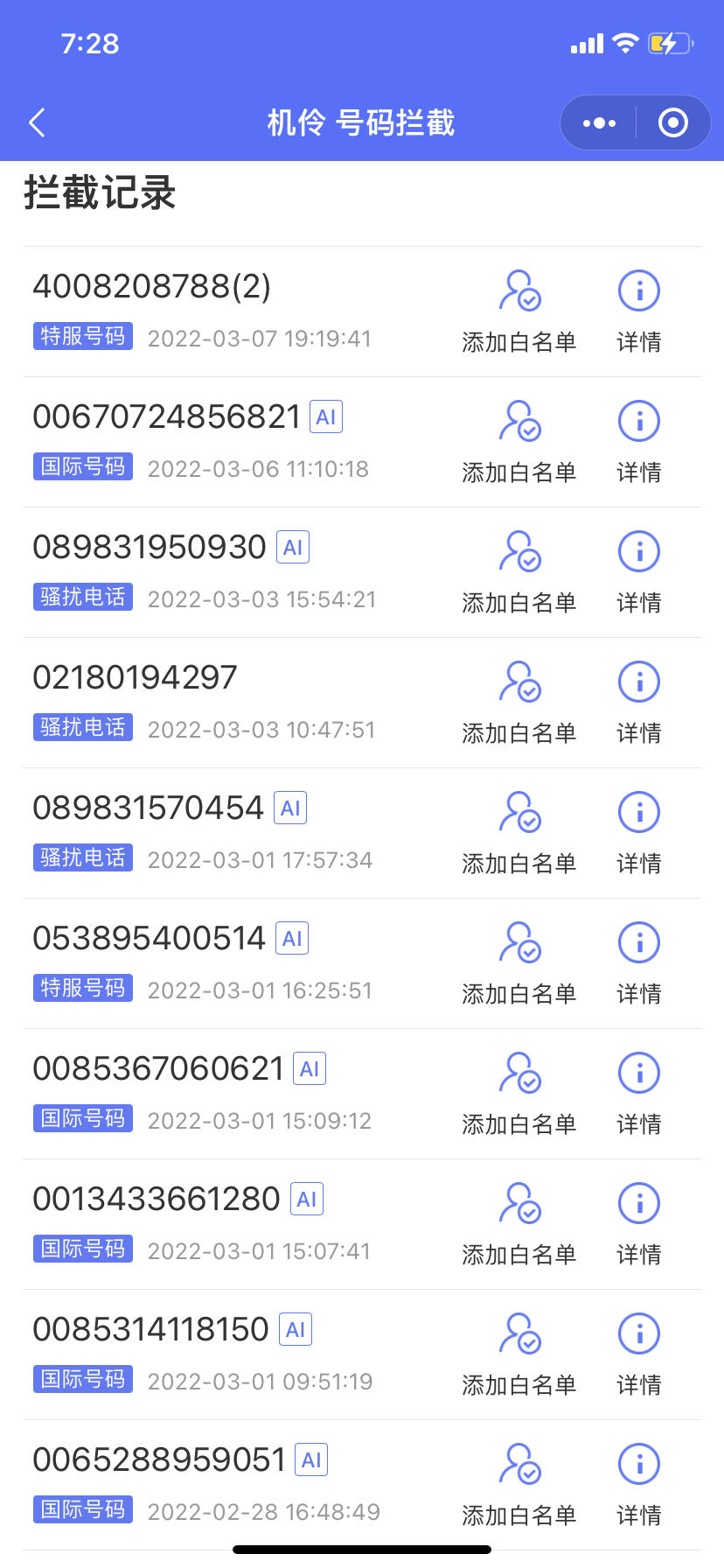Open details for 00670724856821
Viewport: 724px width, 1568px height.
pyautogui.click(x=639, y=443)
